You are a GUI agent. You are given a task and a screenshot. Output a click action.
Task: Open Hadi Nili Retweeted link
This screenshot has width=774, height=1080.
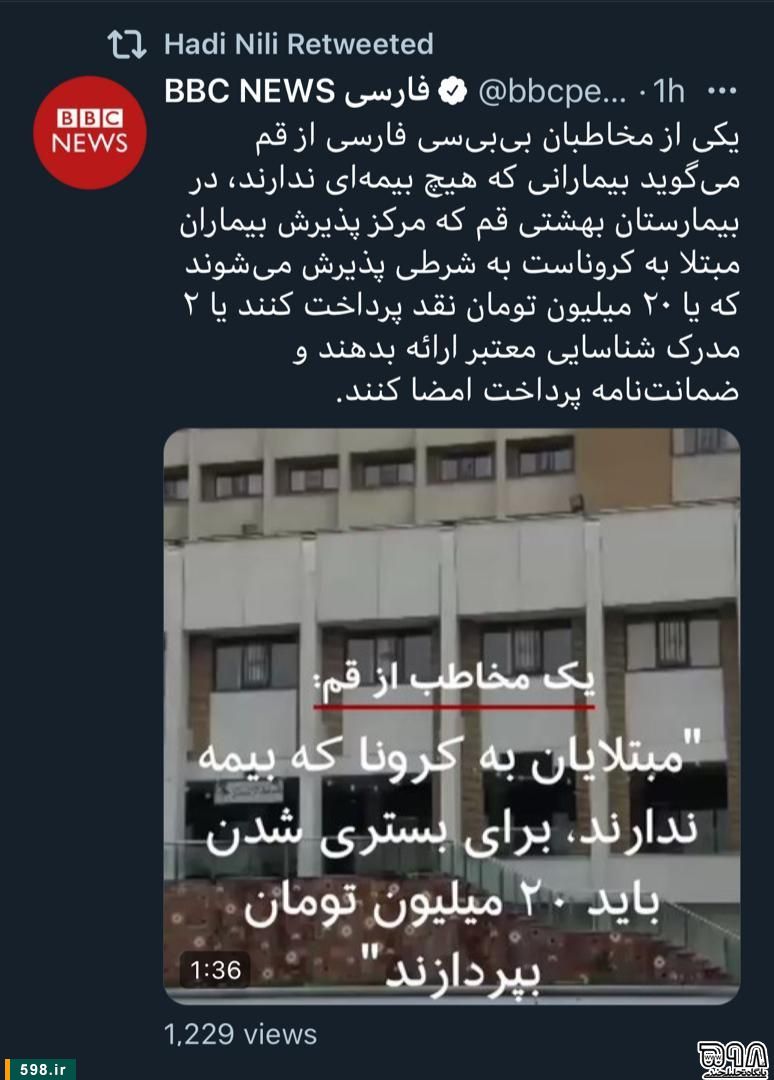pos(298,44)
